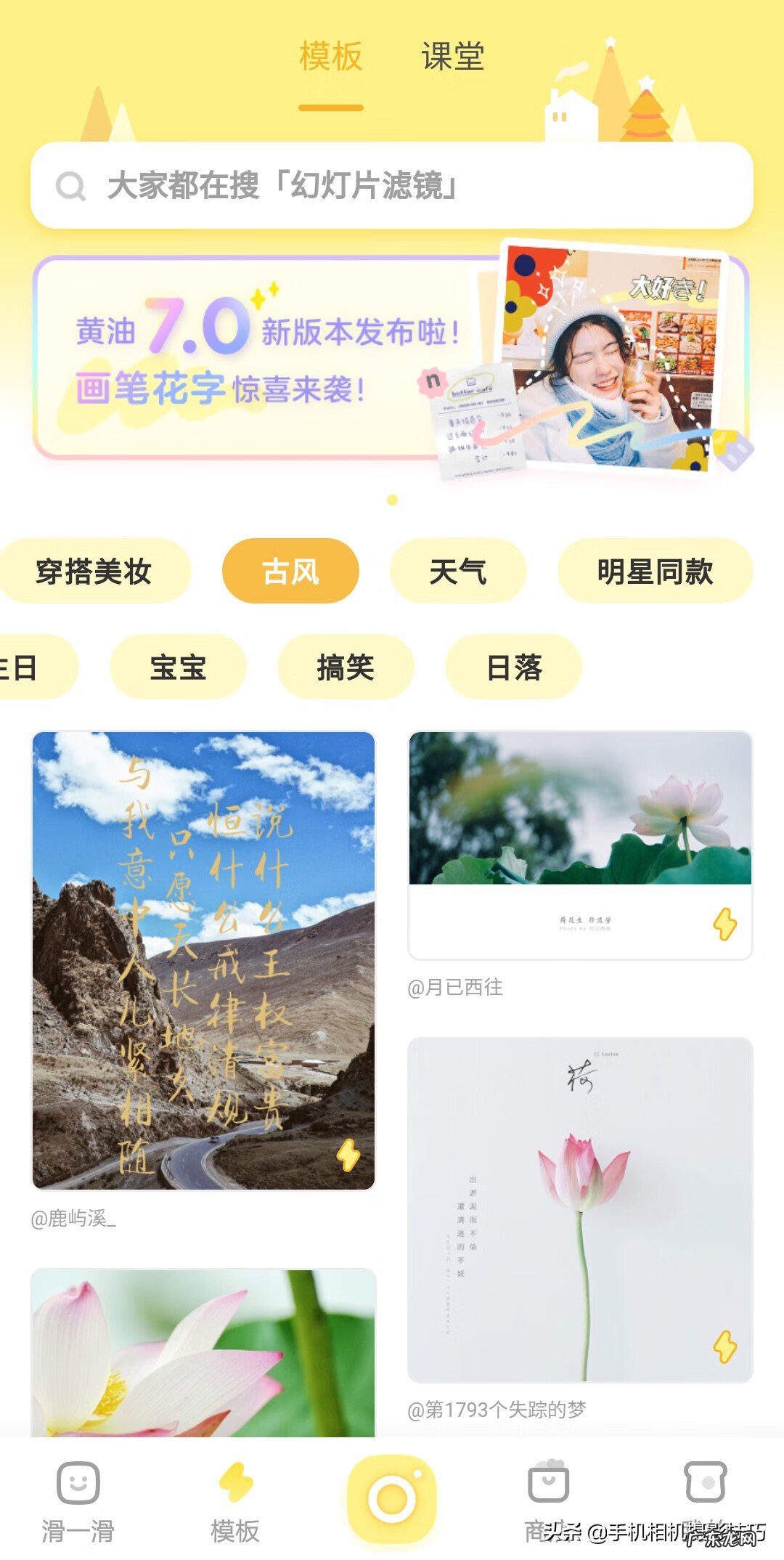The height and width of the screenshot is (1560, 784).
Task: Open the camera with the big shutter icon
Action: pos(392,1492)
